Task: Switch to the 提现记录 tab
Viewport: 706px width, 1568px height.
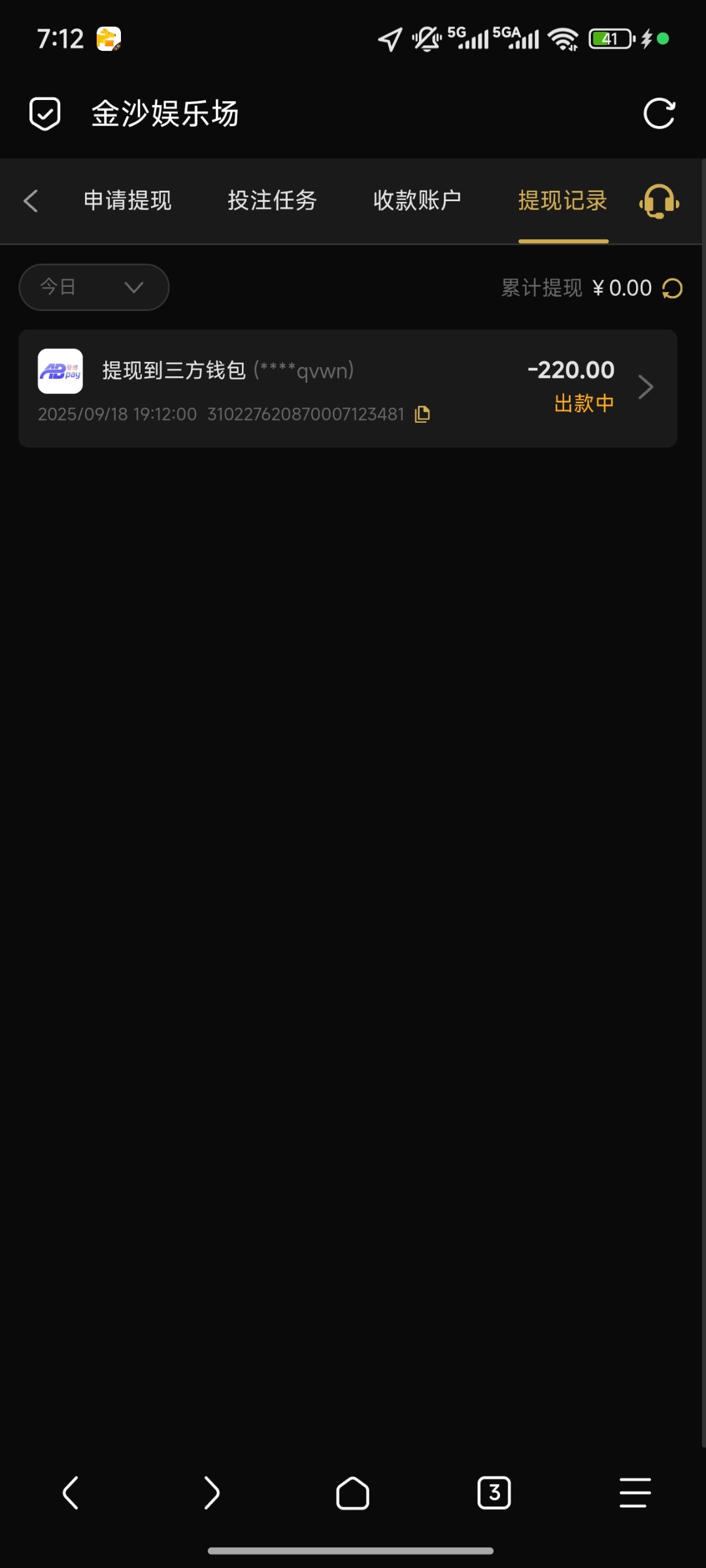Action: (x=563, y=201)
